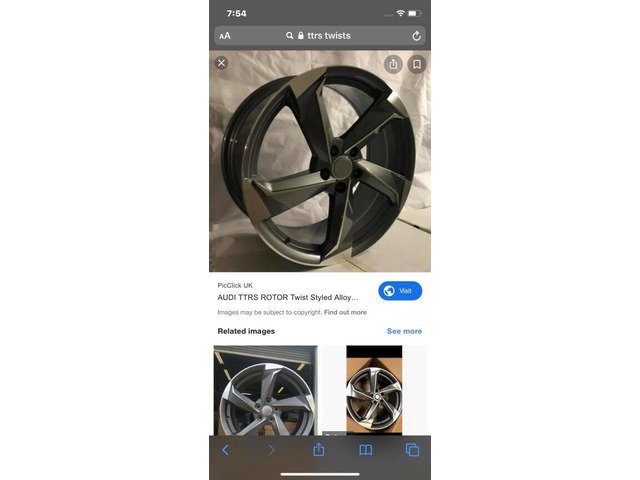The width and height of the screenshot is (640, 480).
Task: Open See more related images
Action: pos(404,331)
